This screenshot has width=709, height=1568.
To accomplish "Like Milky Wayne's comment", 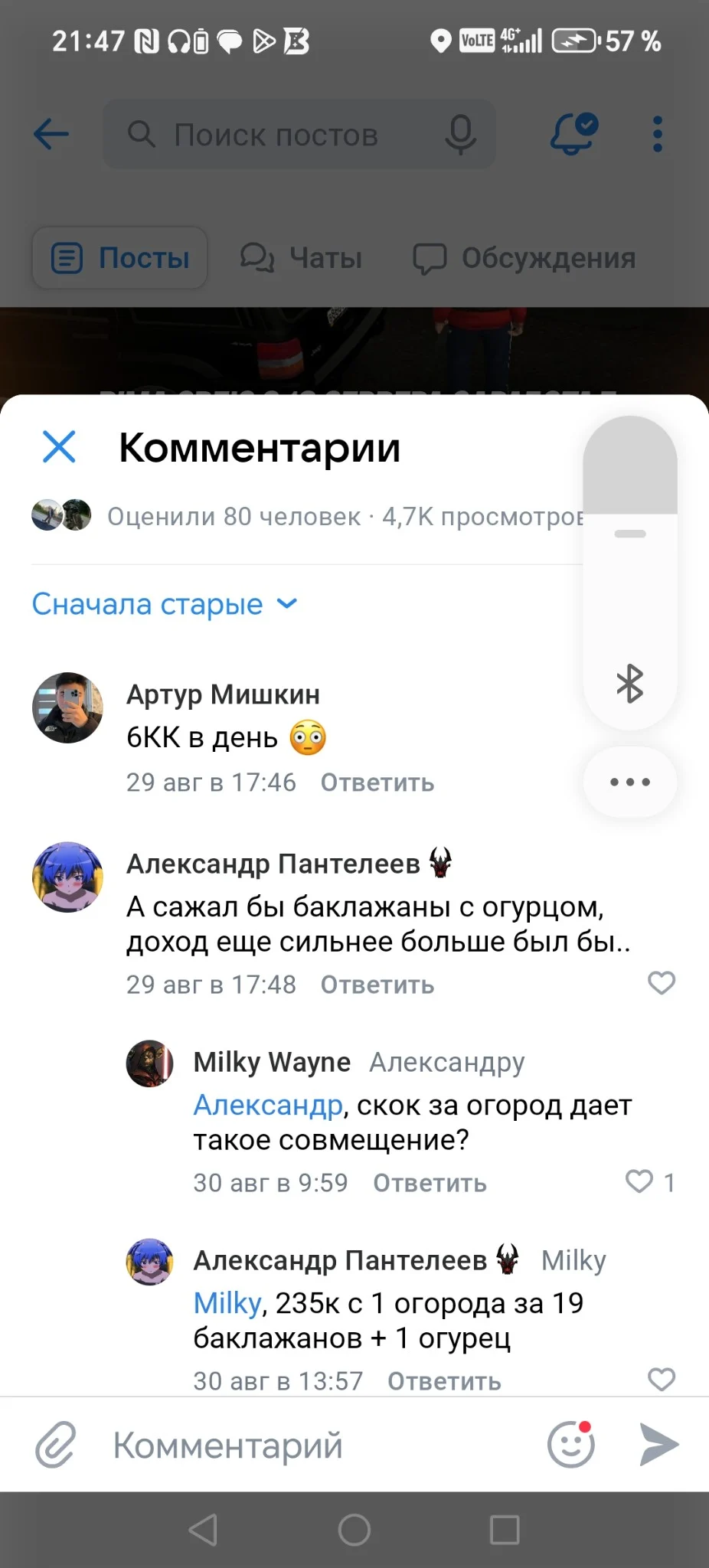I will 639,1181.
